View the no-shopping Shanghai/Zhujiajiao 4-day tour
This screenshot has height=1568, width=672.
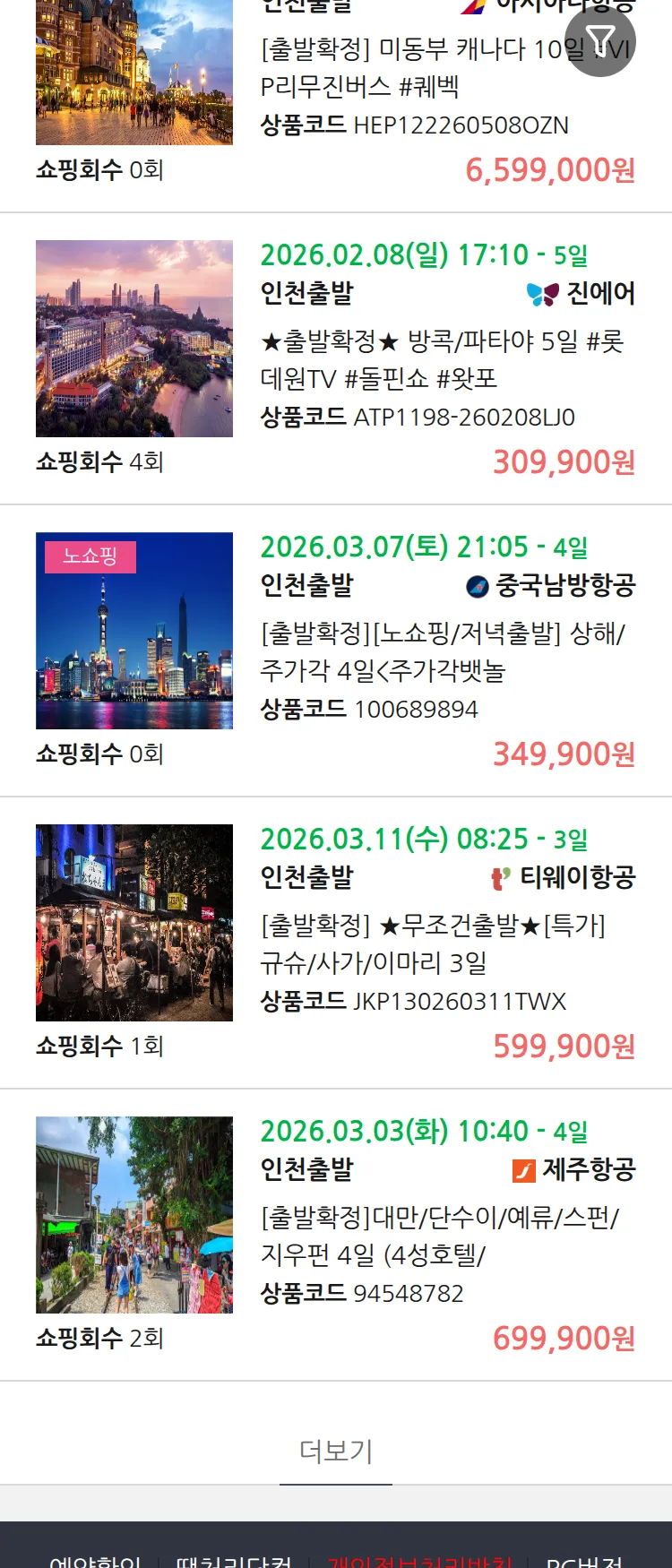pos(443,651)
